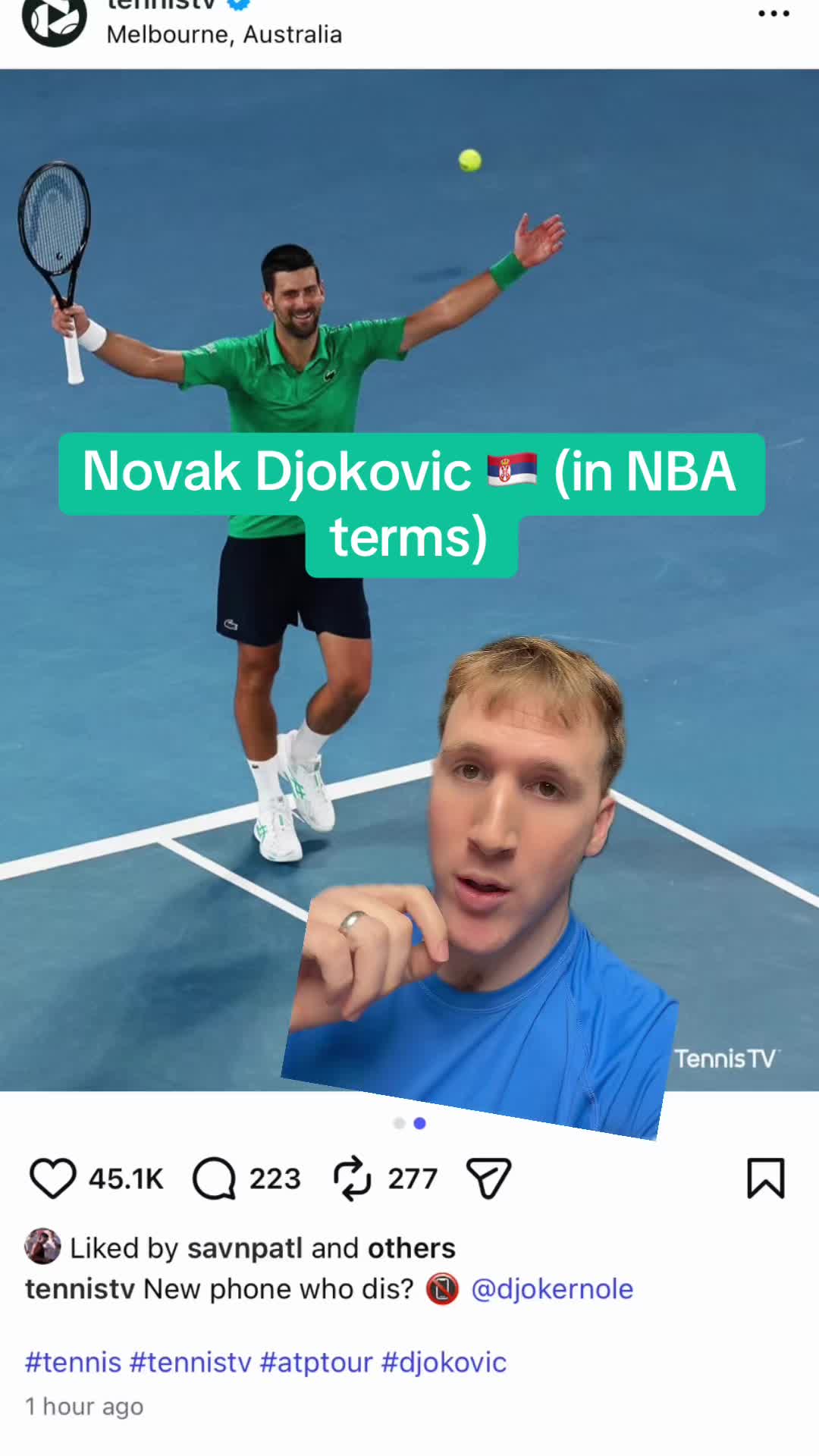This screenshot has height=1456, width=819.
Task: Share the post via paper plane
Action: tap(488, 1178)
